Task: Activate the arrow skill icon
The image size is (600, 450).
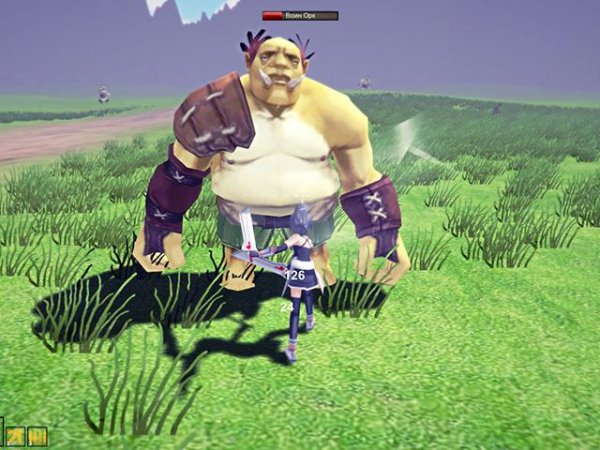Action: click(15, 436)
